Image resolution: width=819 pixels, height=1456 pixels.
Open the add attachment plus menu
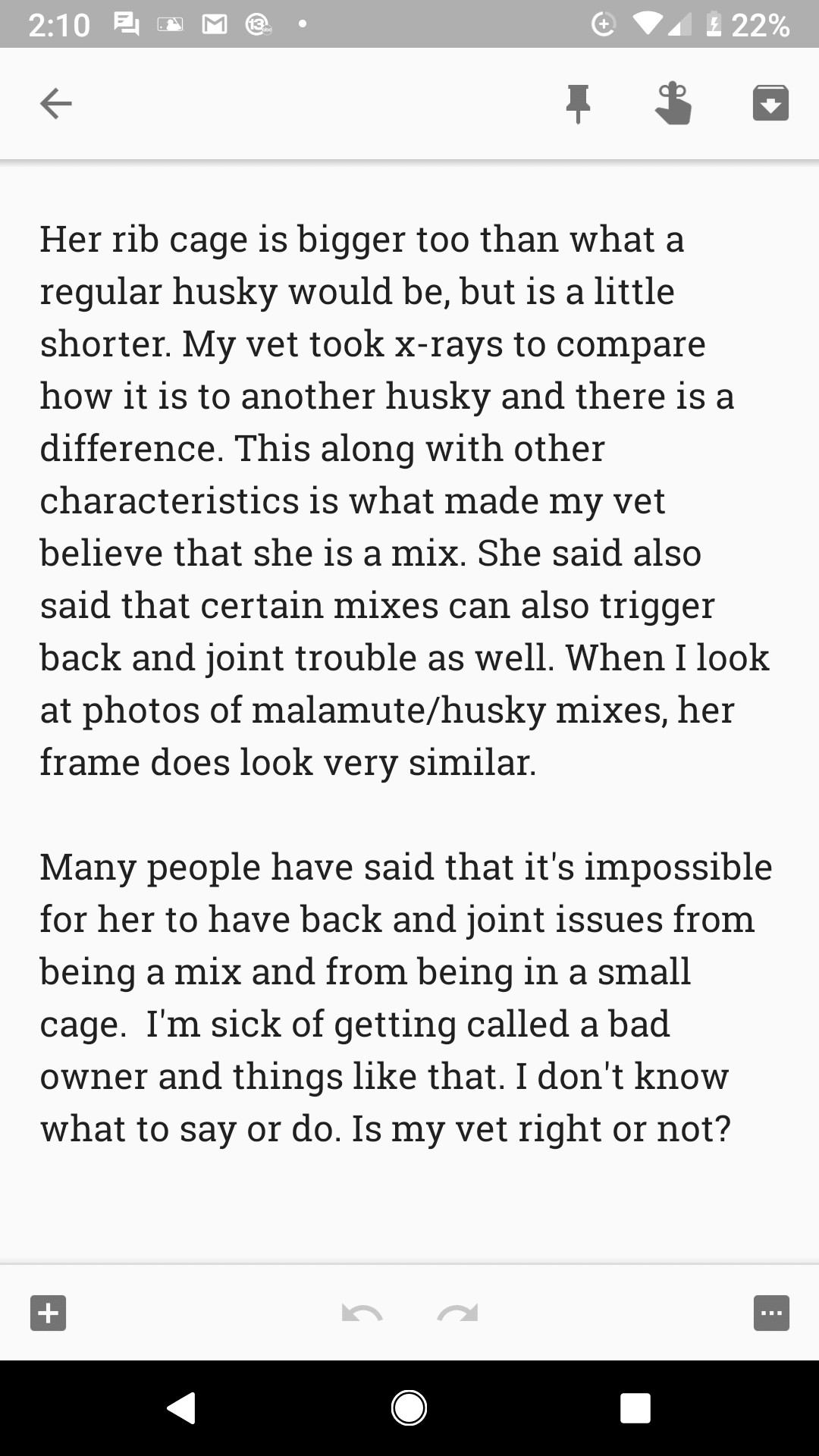tap(48, 1313)
